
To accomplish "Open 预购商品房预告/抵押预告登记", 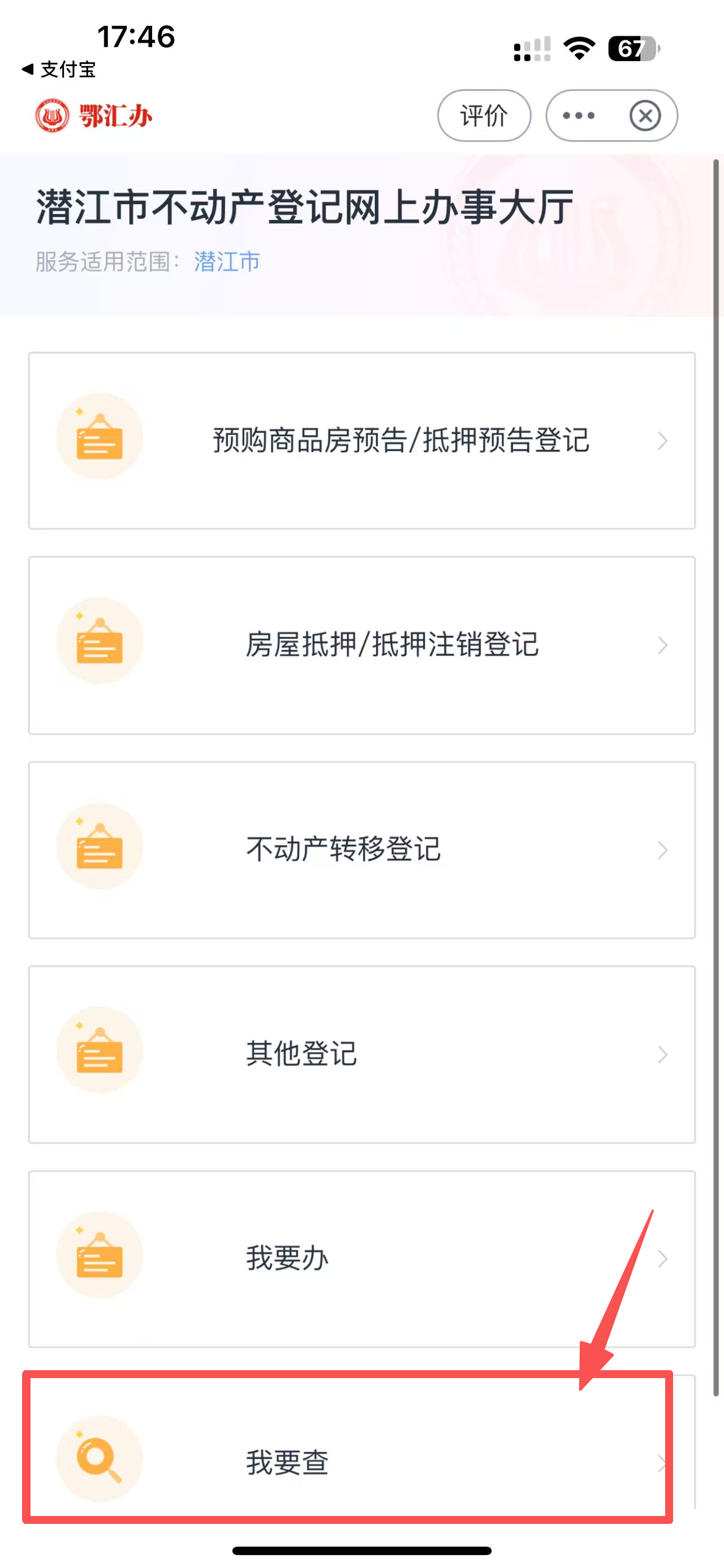I will pos(361,440).
